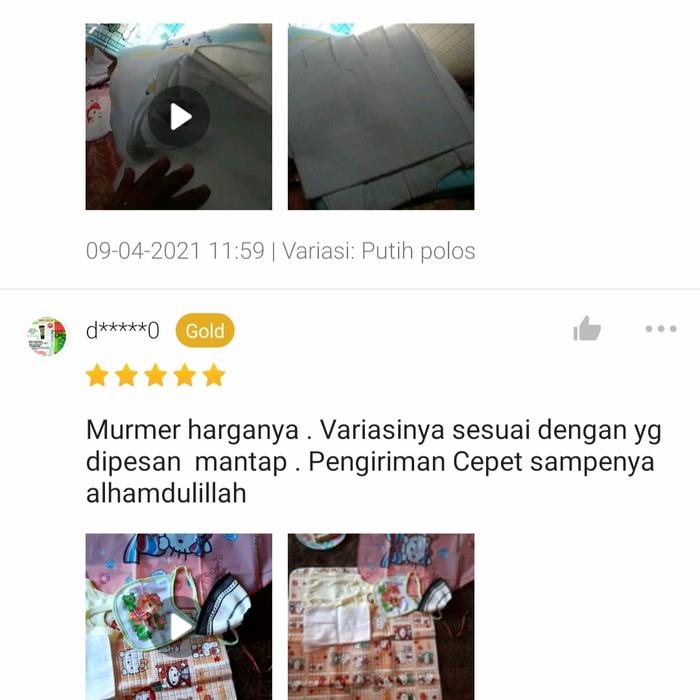The height and width of the screenshot is (700, 700).
Task: Play the video in d*****0's review
Action: tap(179, 626)
